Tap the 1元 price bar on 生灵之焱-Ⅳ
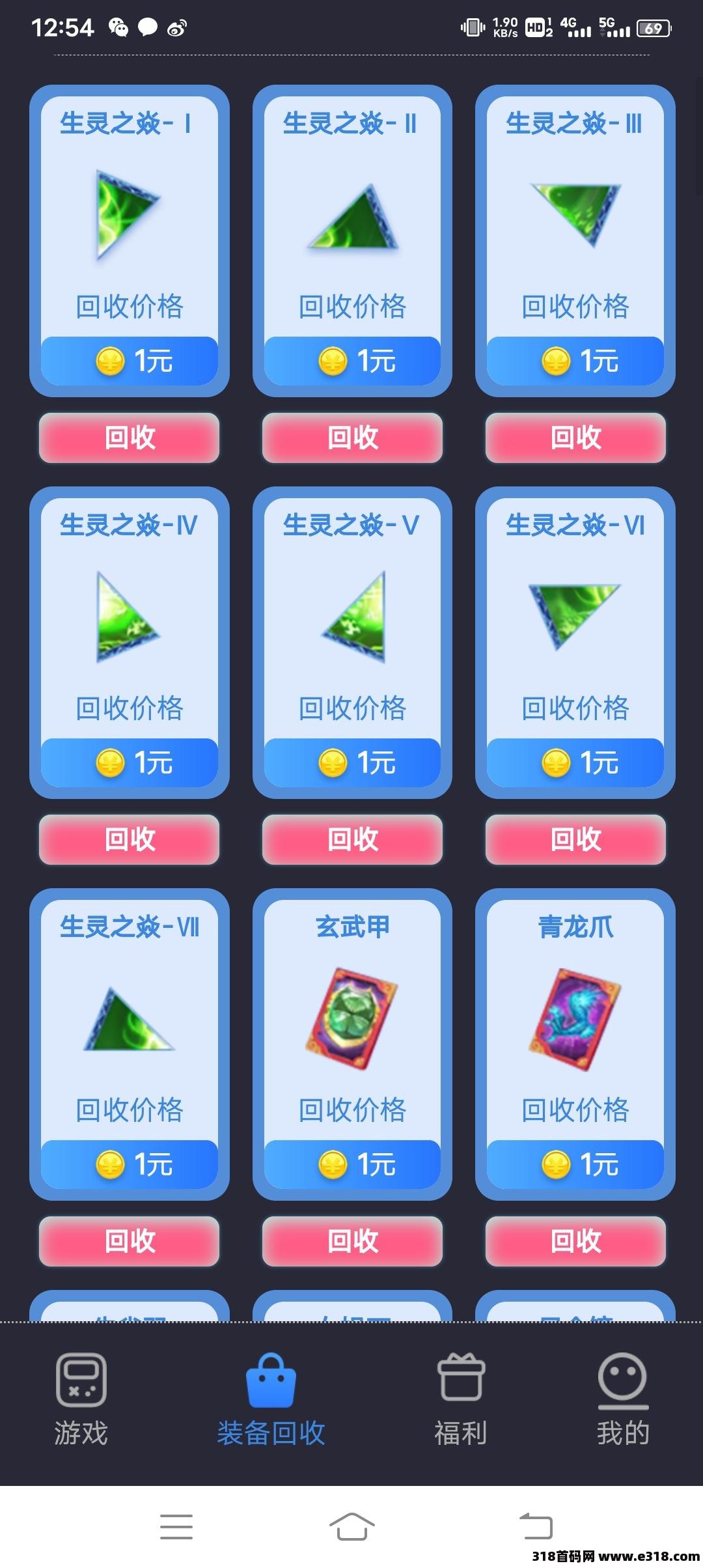Viewport: 703px width, 1568px height. coord(129,763)
